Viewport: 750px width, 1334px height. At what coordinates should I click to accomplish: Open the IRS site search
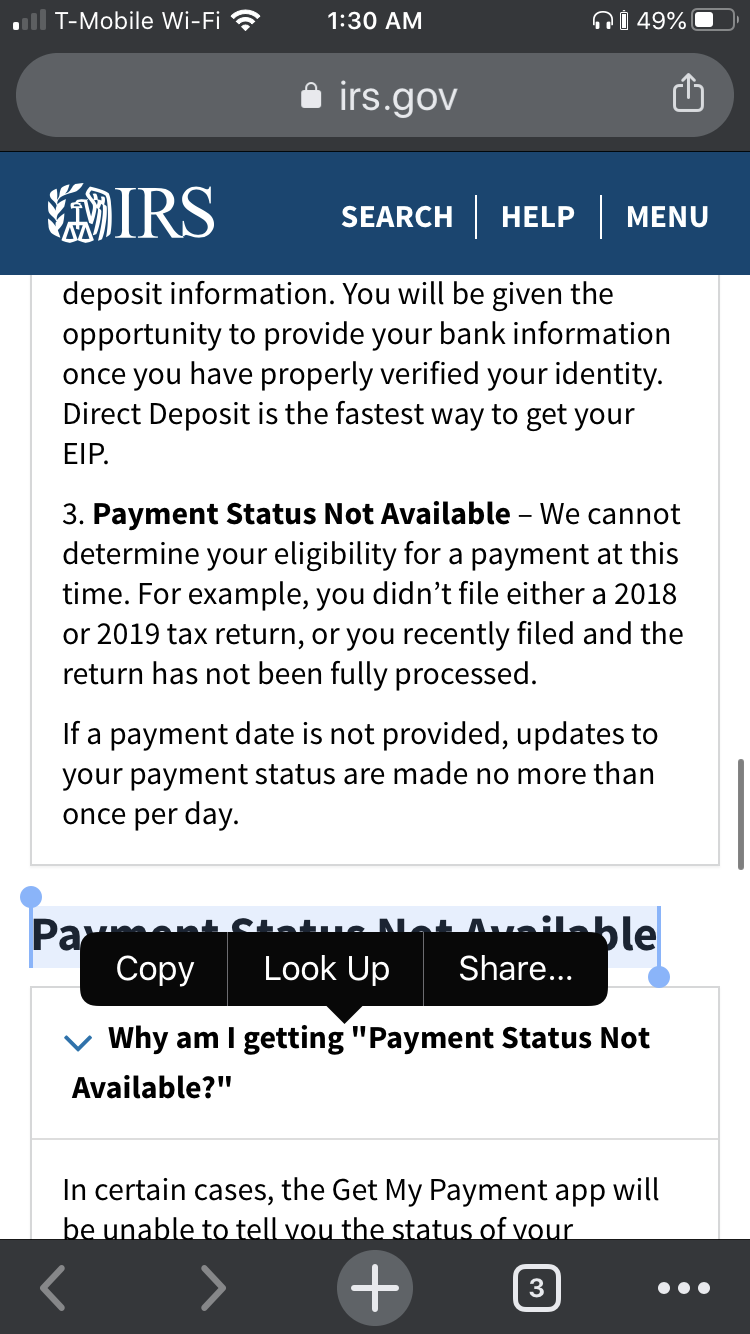click(x=397, y=217)
